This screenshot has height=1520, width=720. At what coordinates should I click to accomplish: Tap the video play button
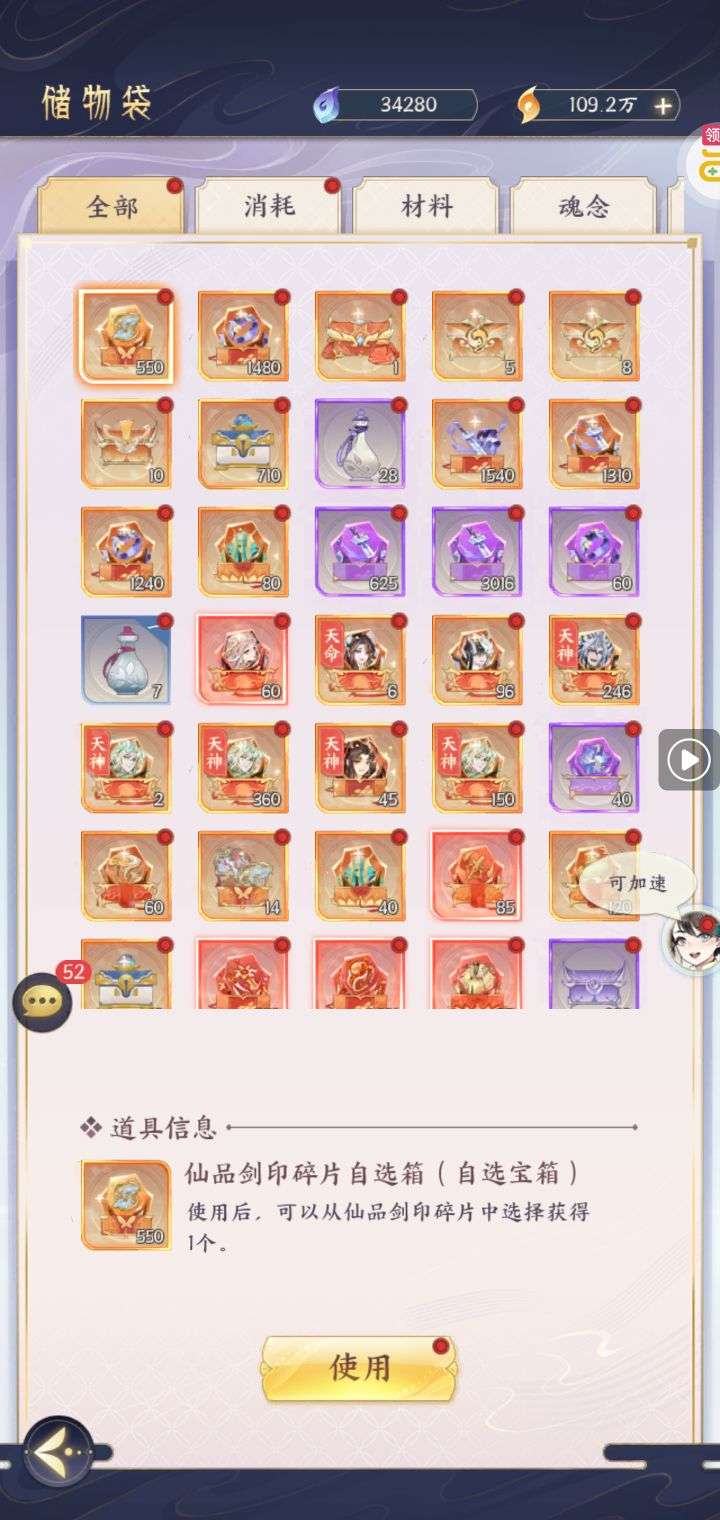point(688,760)
